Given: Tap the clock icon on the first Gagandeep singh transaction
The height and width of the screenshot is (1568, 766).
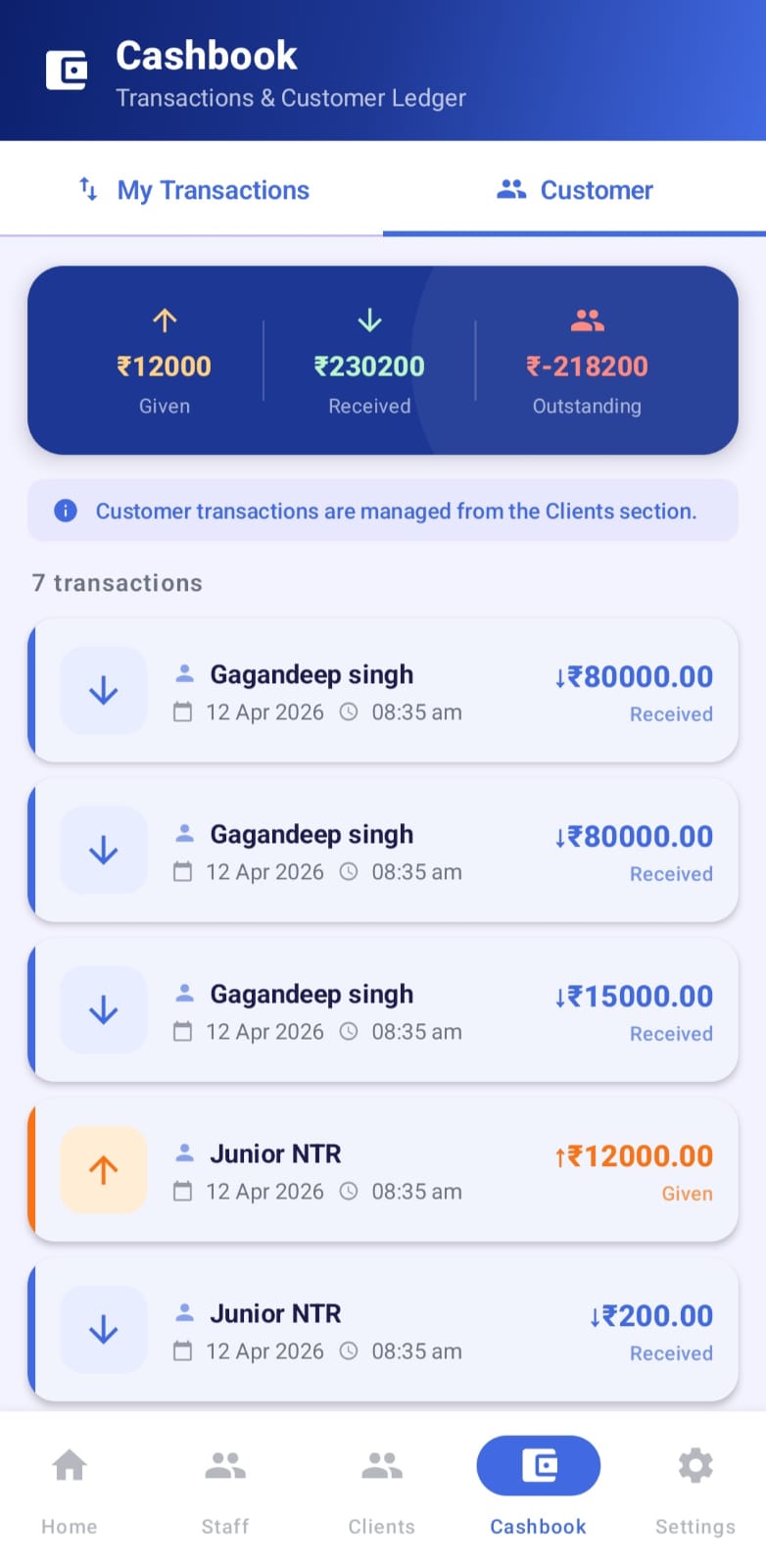Looking at the screenshot, I should pyautogui.click(x=348, y=712).
